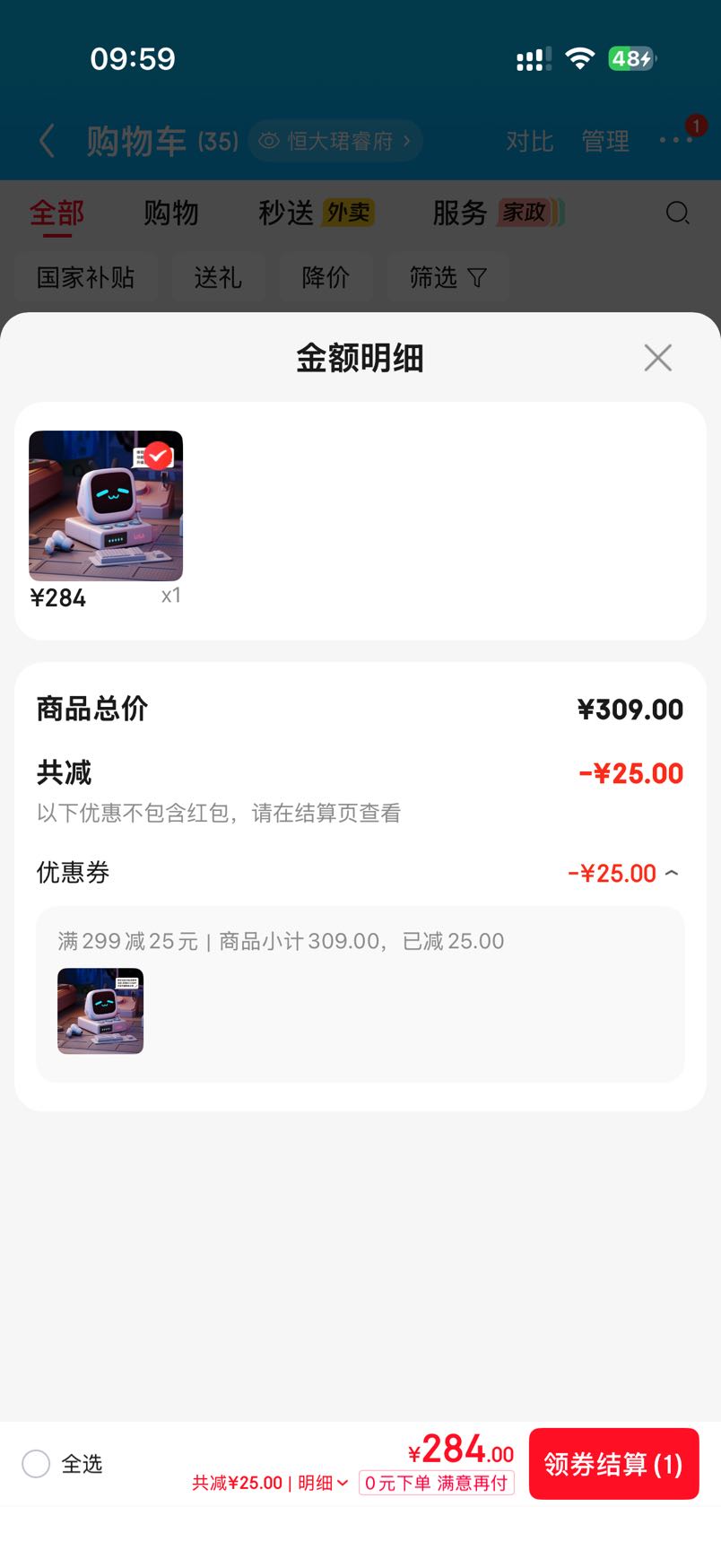Open the 对比 compare option
This screenshot has width=721, height=1568.
click(x=530, y=141)
